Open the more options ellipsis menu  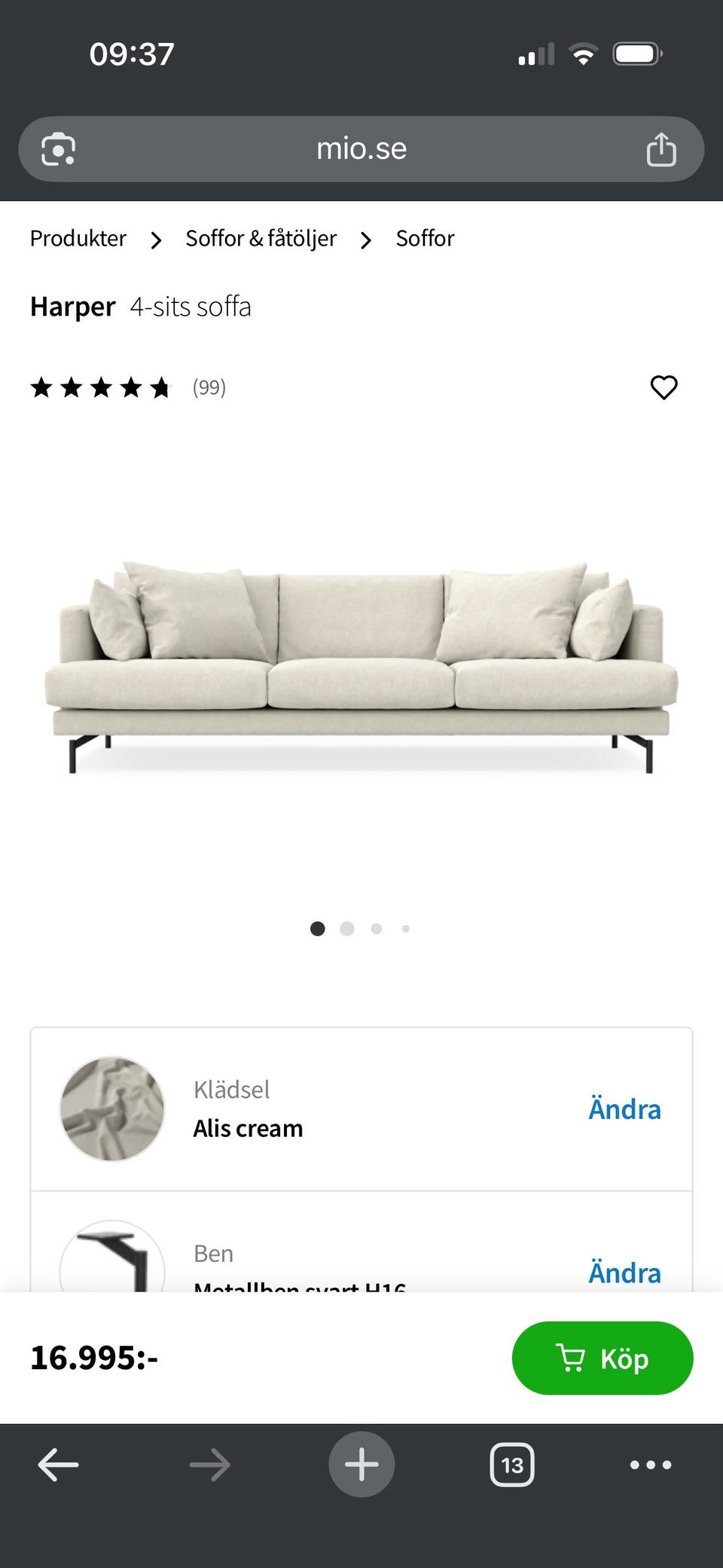(x=649, y=1464)
